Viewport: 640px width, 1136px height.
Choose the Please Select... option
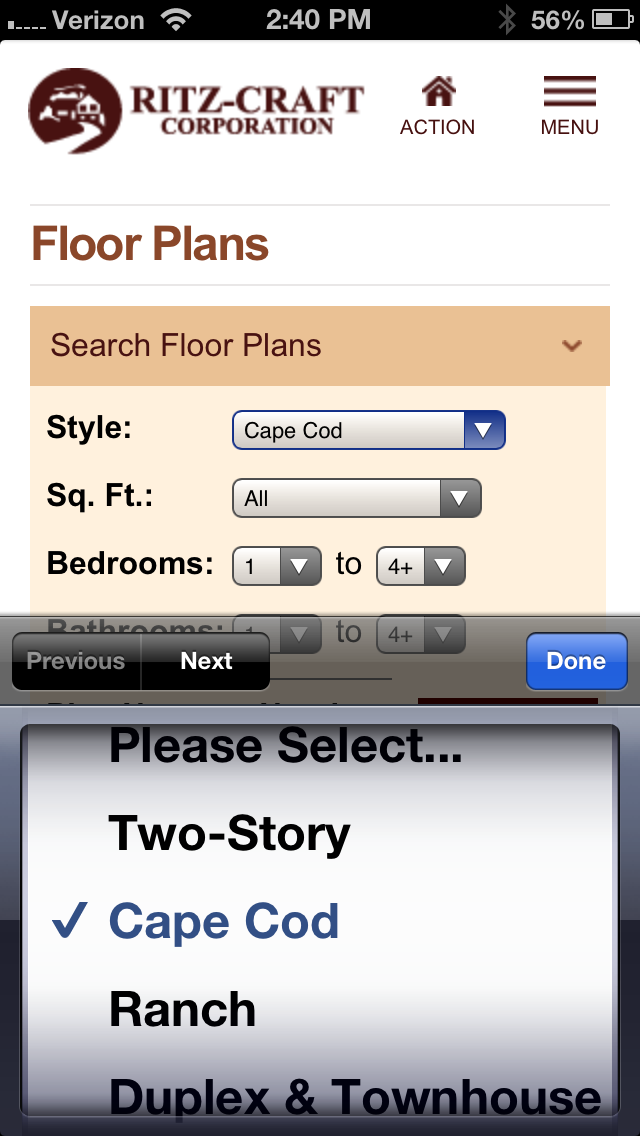point(285,747)
